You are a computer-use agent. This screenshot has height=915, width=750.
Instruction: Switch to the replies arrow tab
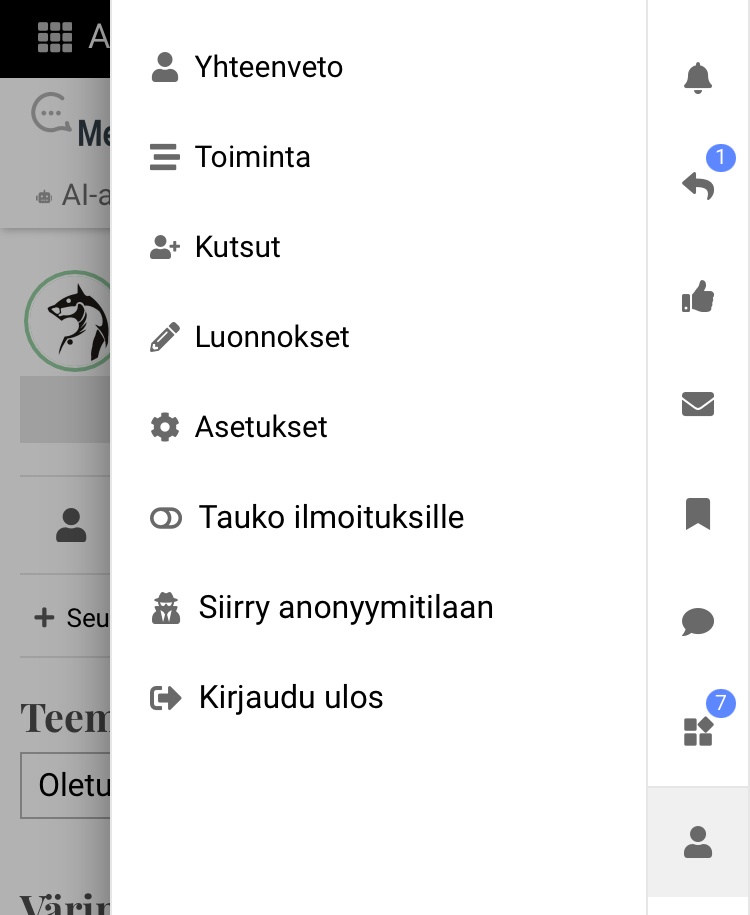pyautogui.click(x=698, y=185)
